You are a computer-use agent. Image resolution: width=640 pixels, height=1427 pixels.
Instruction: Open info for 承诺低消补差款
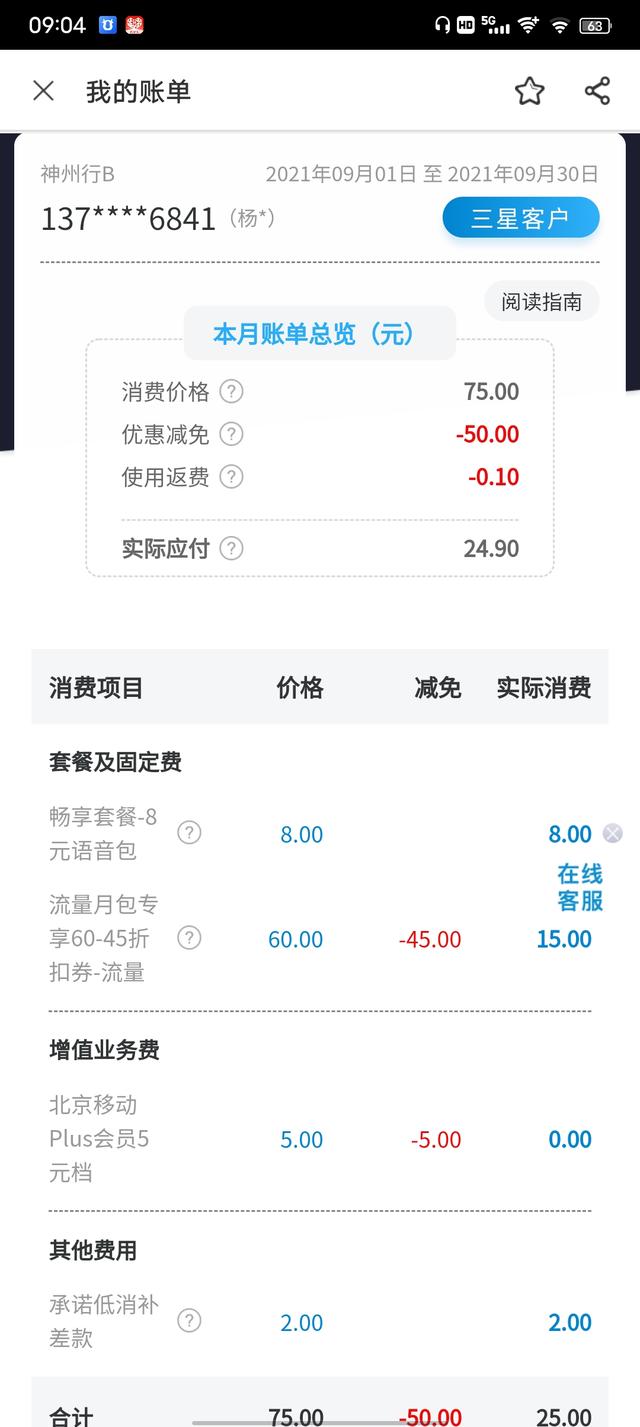coord(189,1321)
